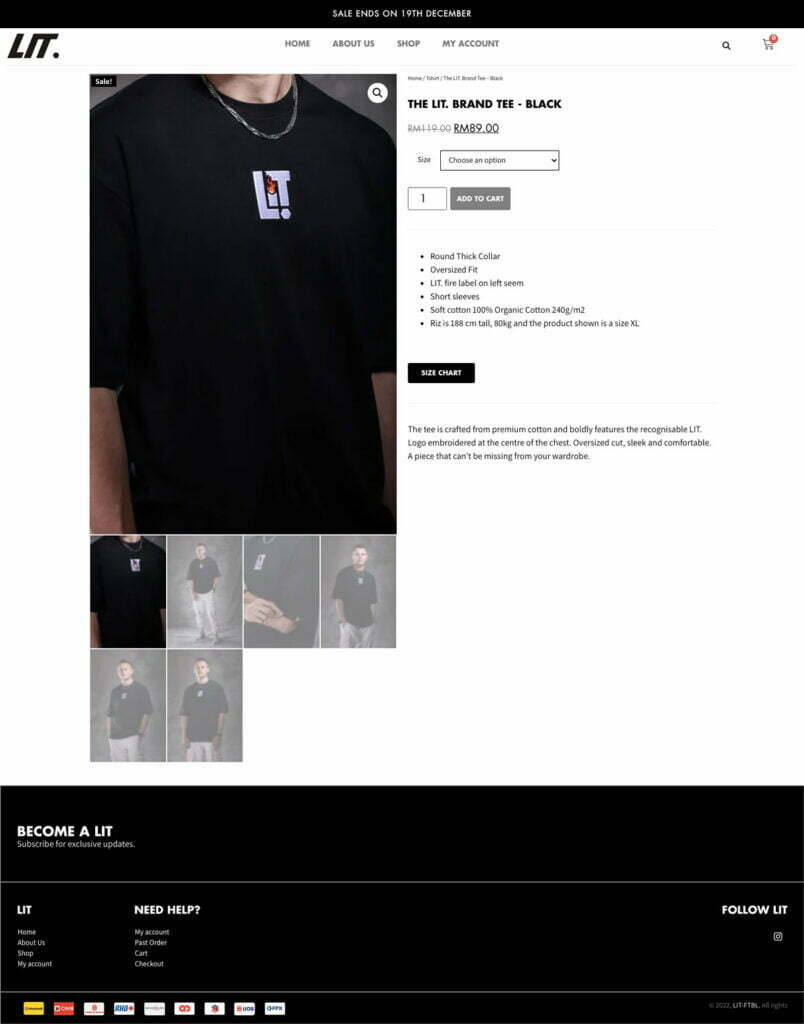Image resolution: width=804 pixels, height=1024 pixels.
Task: Open Cart link in footer
Action: point(141,953)
